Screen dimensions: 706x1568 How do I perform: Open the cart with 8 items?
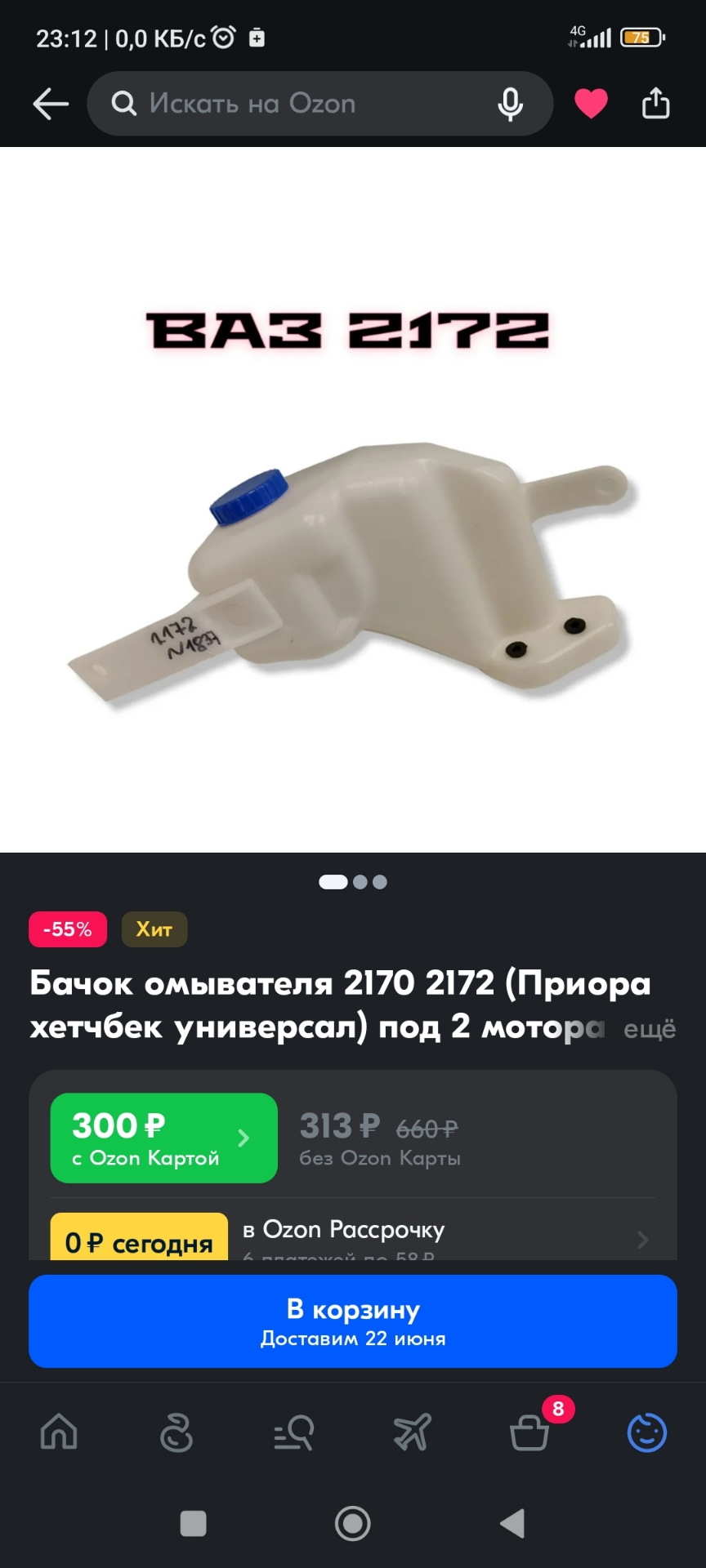(529, 1432)
